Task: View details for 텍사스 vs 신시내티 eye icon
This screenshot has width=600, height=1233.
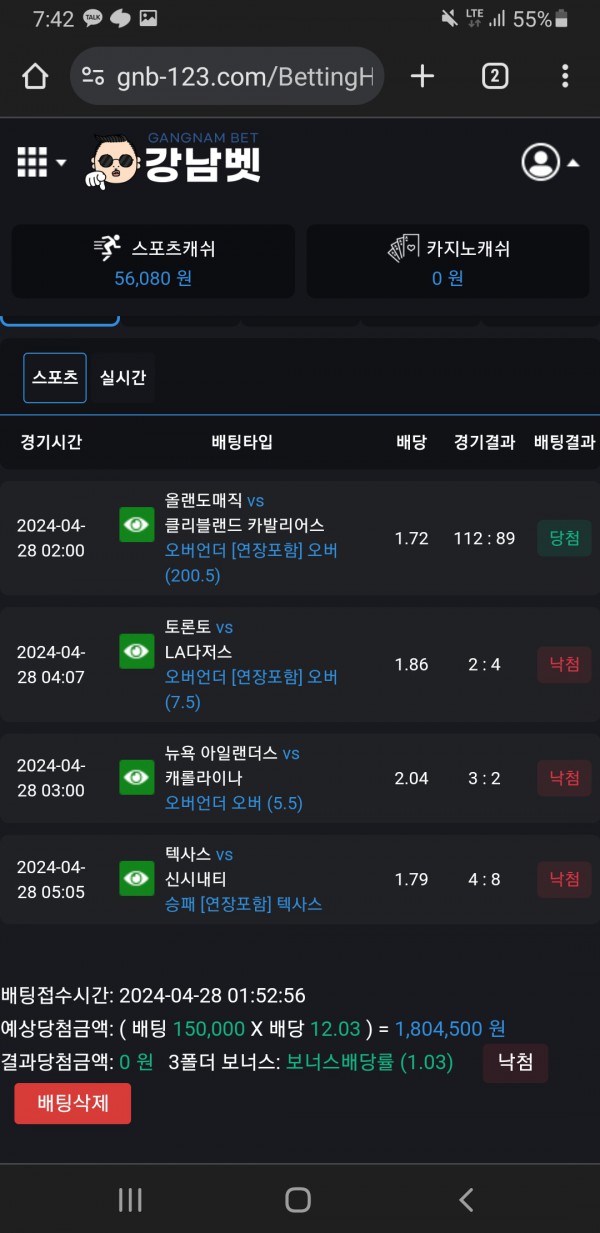Action: (136, 878)
